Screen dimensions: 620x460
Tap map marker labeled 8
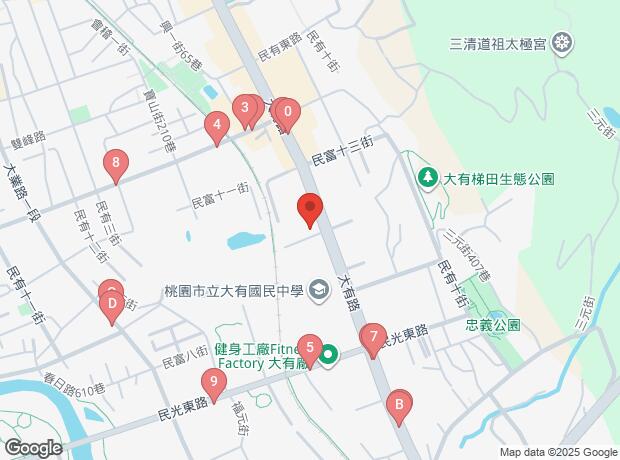[116, 167]
